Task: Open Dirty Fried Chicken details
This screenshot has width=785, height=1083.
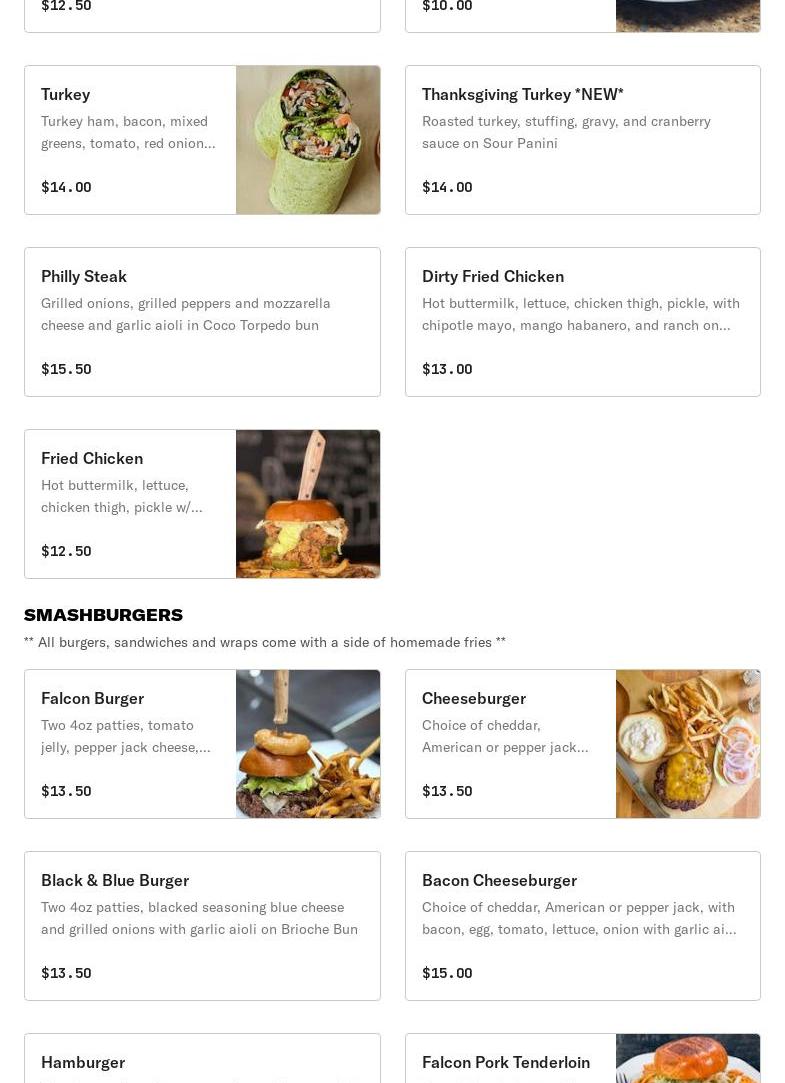Action: click(x=582, y=322)
